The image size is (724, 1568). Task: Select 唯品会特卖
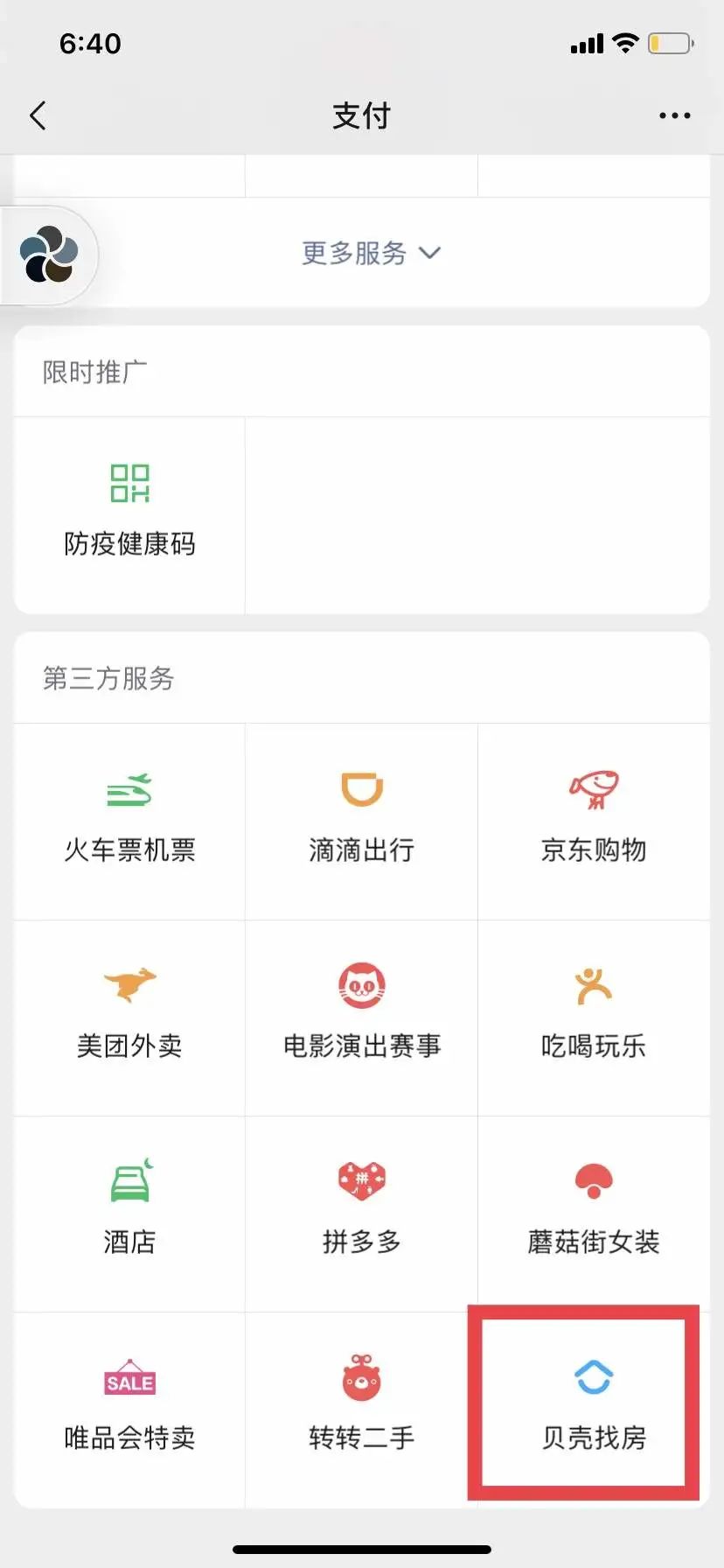129,1410
